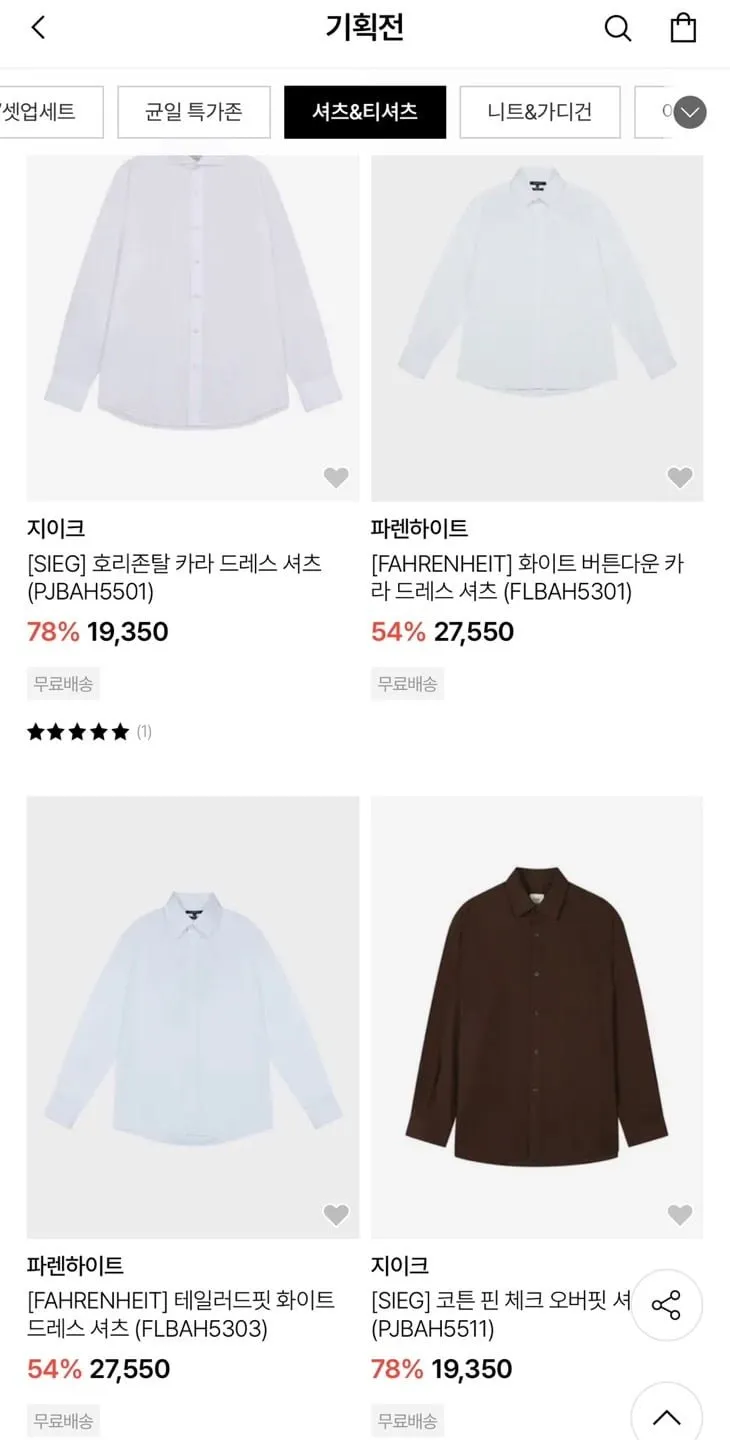Select the 셔츠&티셔츠 tab
The height and width of the screenshot is (1440, 730).
tap(365, 111)
